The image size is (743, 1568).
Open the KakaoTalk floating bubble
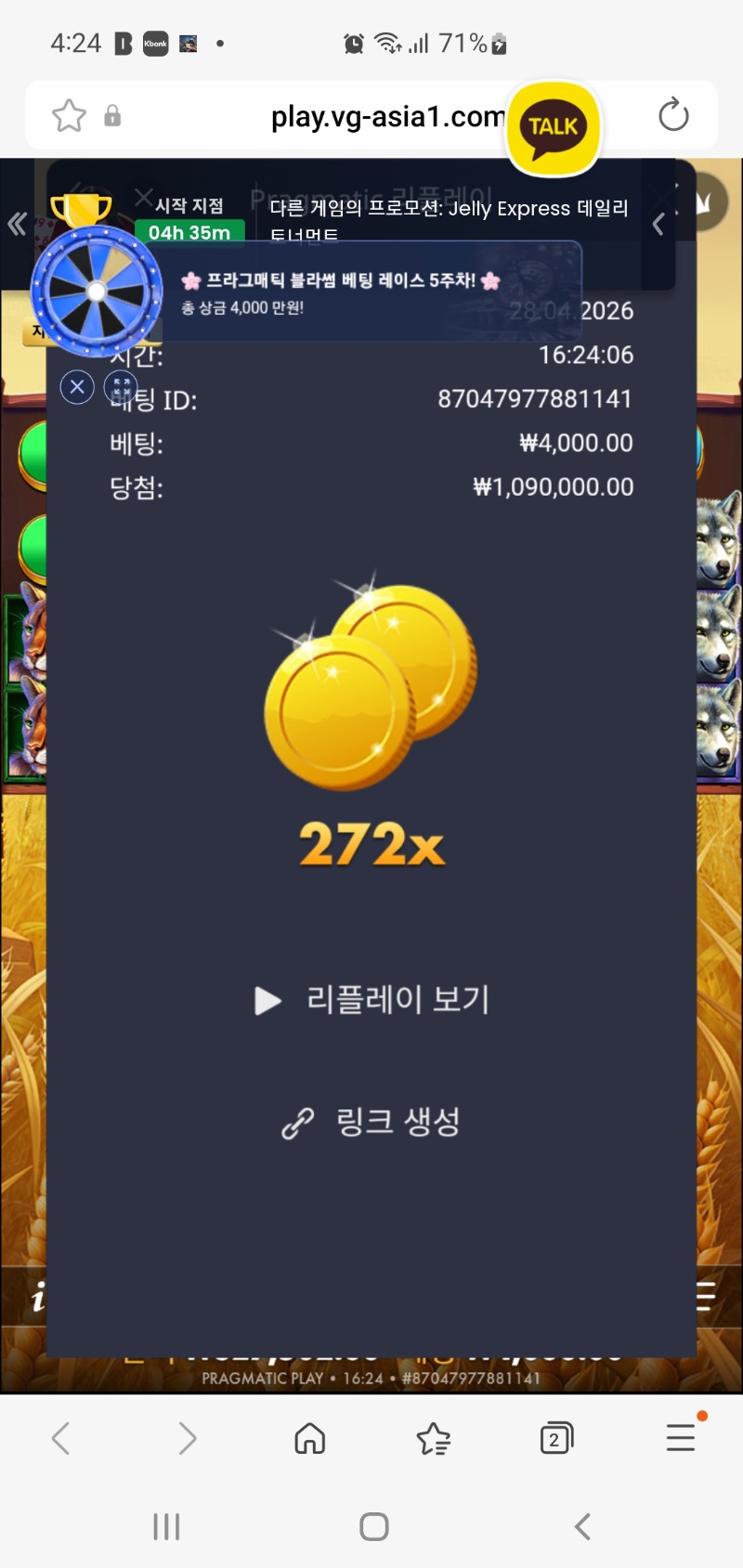point(554,127)
